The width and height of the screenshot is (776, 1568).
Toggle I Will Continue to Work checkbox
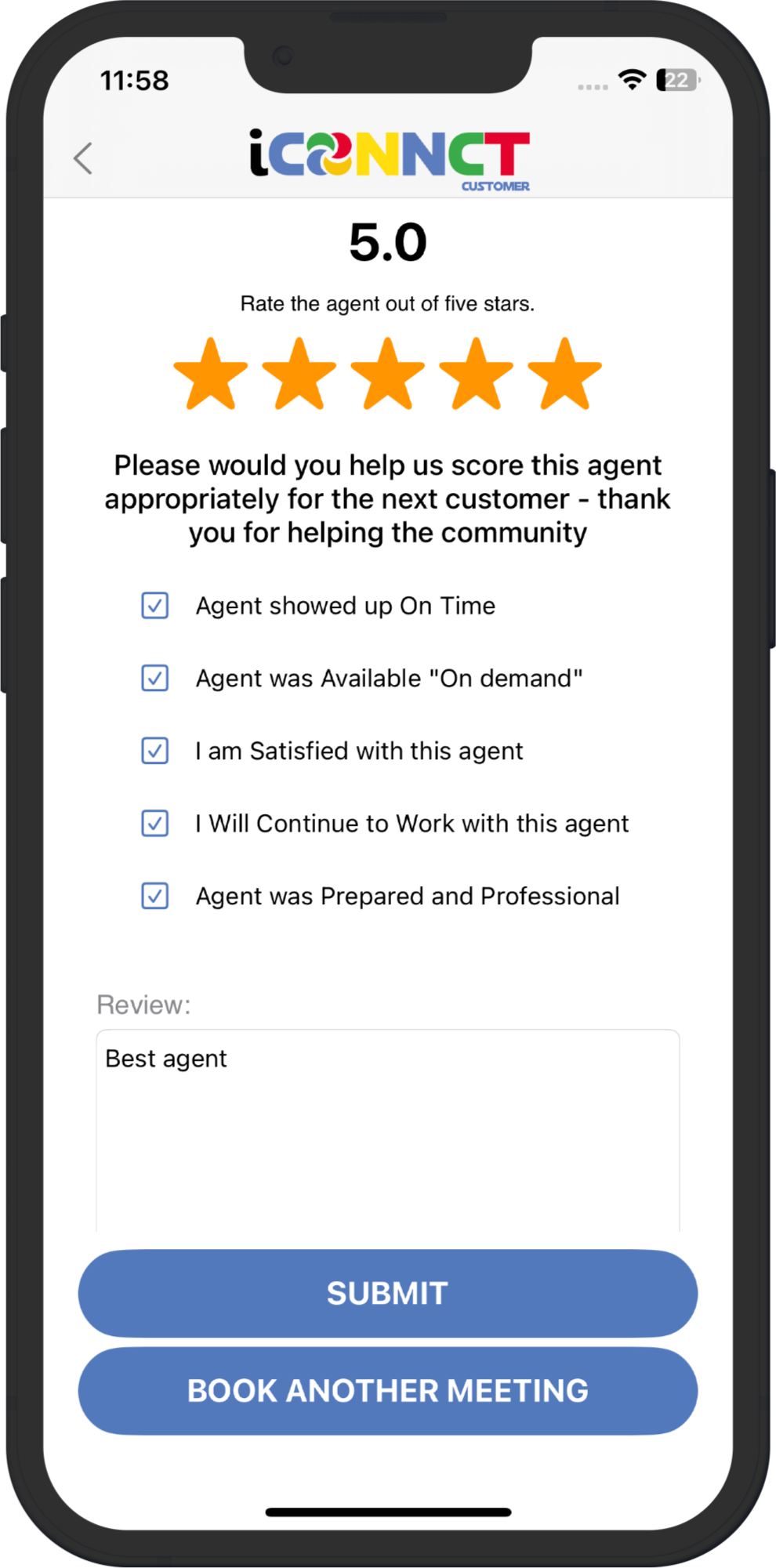[x=155, y=824]
